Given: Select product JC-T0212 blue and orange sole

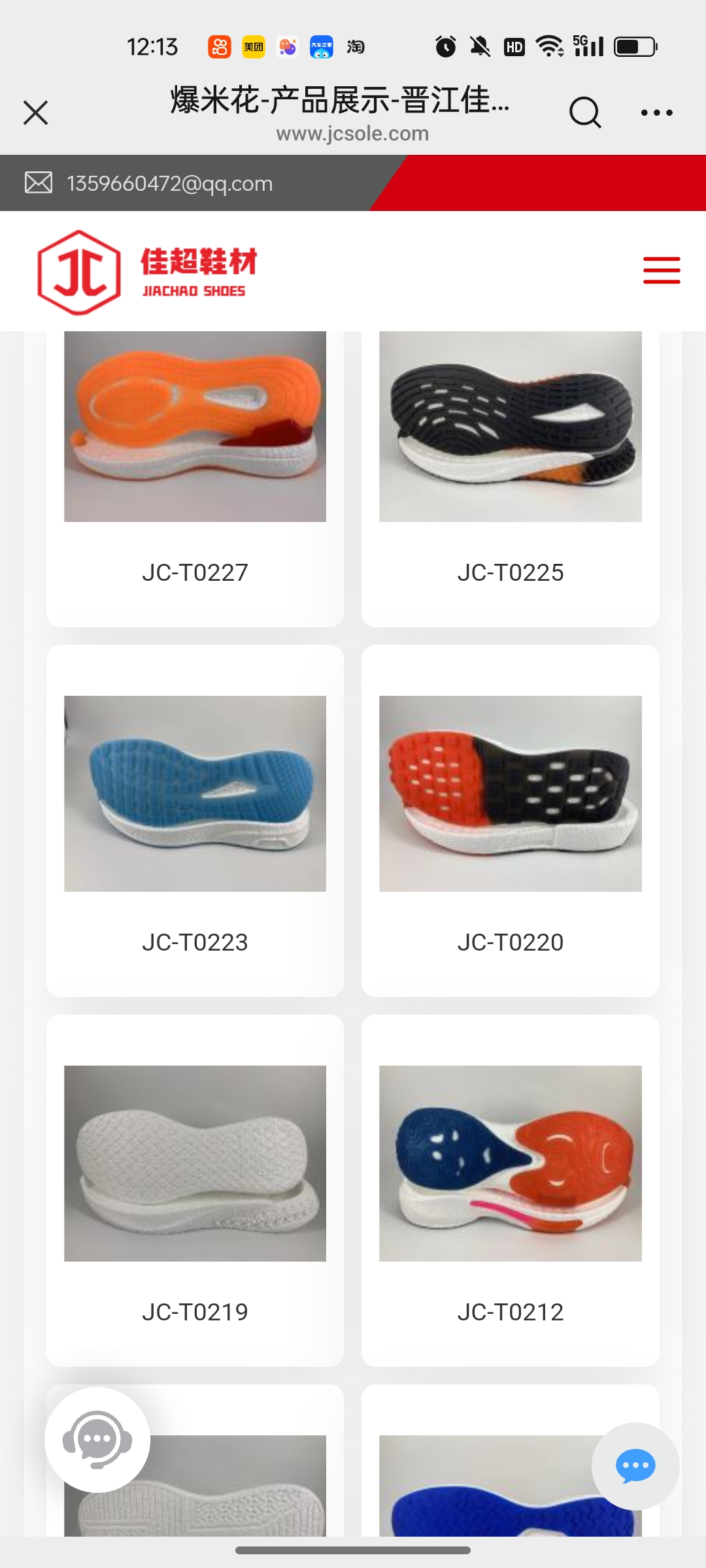Looking at the screenshot, I should pos(510,1163).
